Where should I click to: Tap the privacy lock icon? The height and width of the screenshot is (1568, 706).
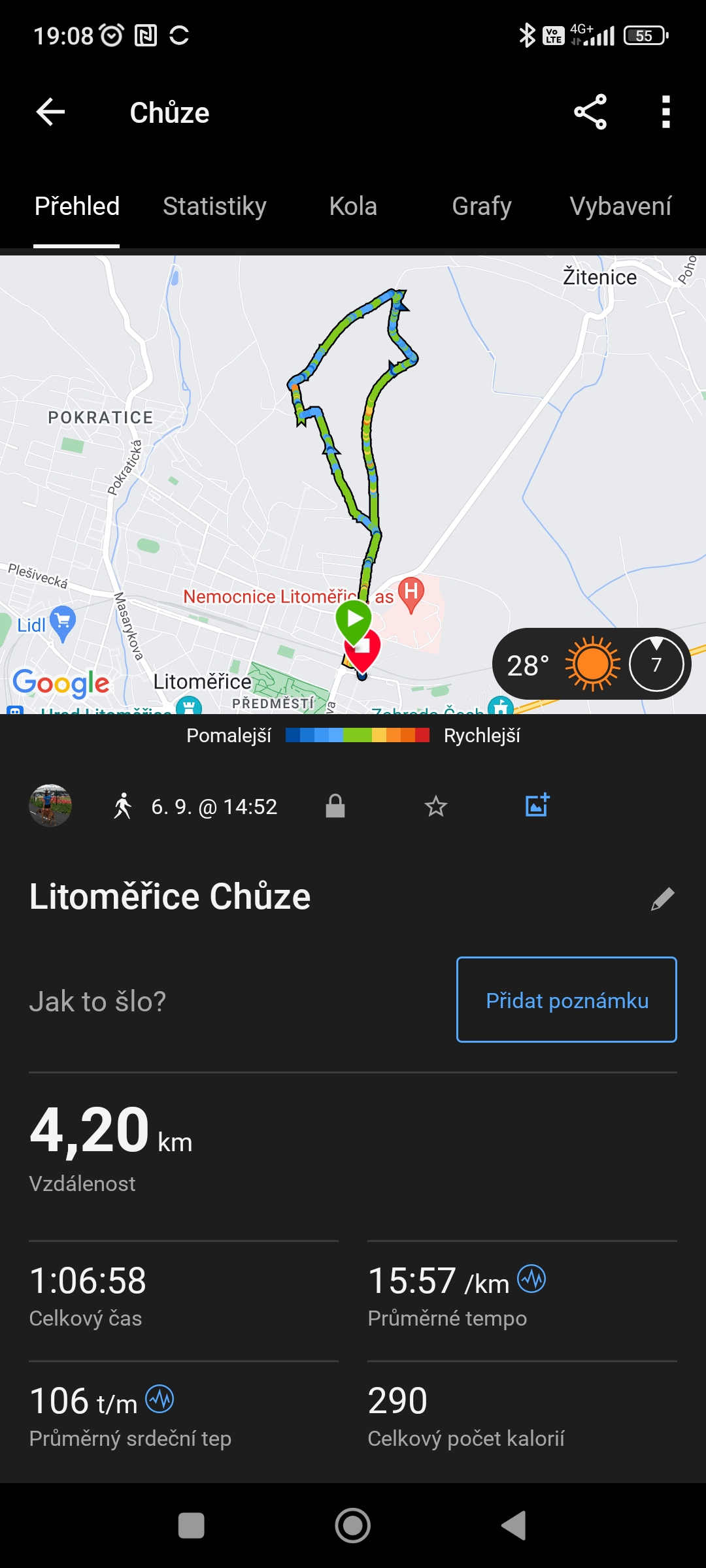[335, 806]
